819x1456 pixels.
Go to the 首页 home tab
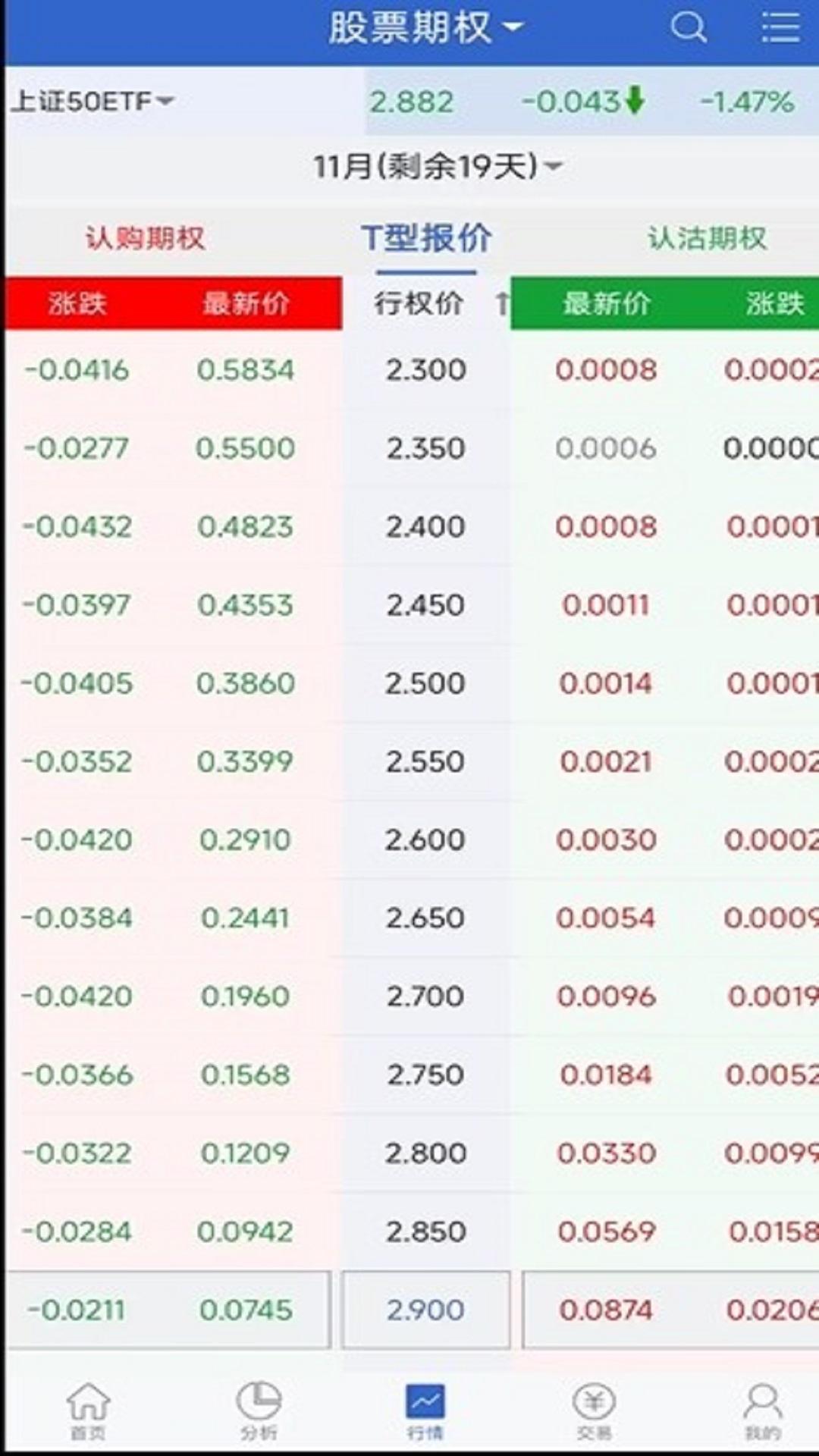click(x=88, y=1410)
